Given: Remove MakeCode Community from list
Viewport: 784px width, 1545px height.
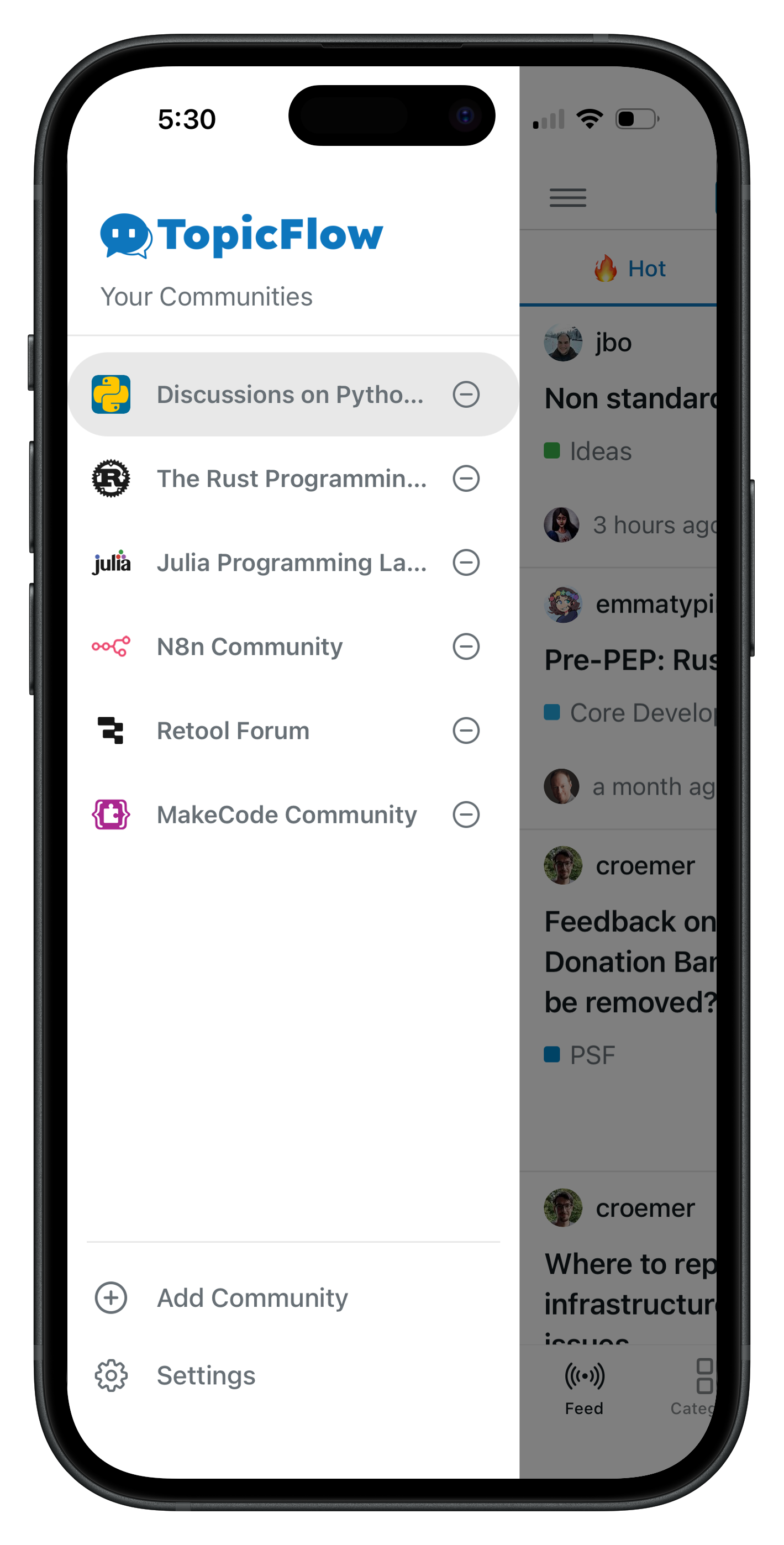Looking at the screenshot, I should [465, 814].
